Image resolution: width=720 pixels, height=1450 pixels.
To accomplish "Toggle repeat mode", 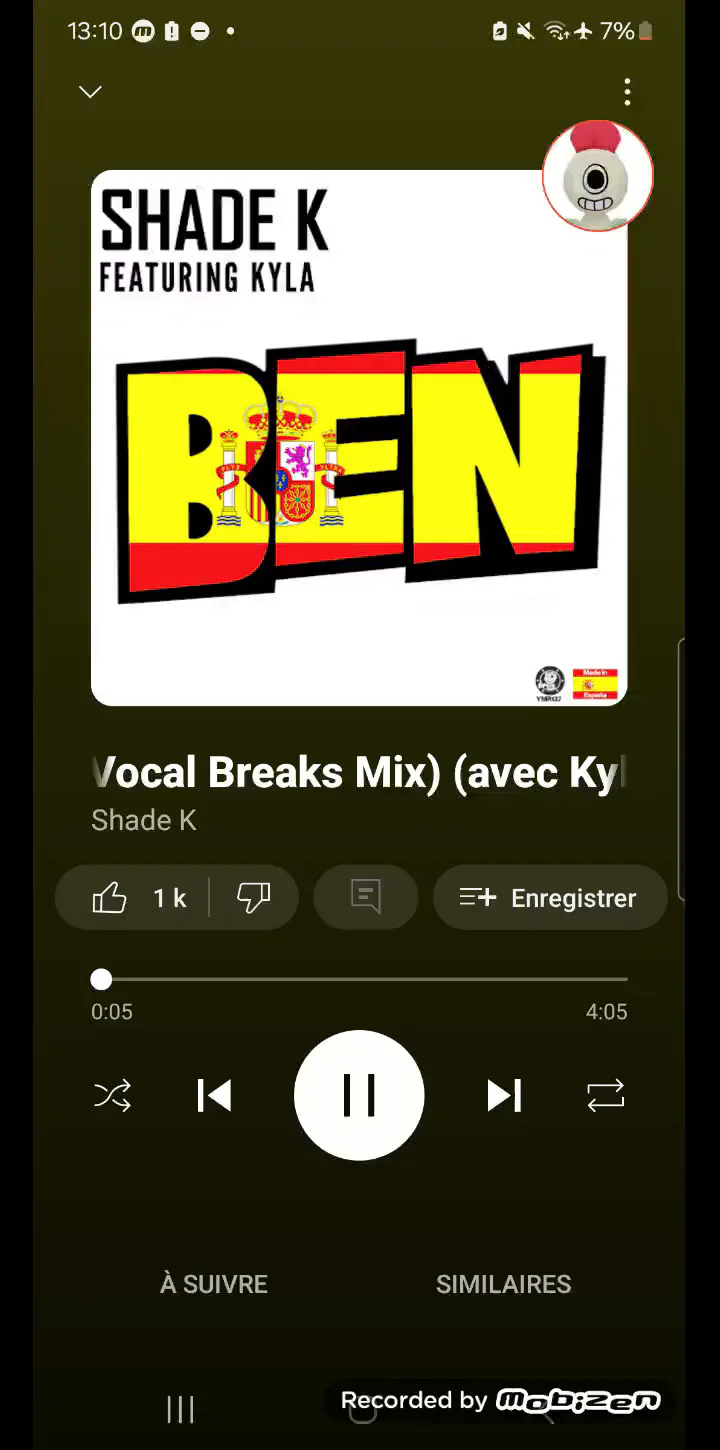I will click(606, 1096).
